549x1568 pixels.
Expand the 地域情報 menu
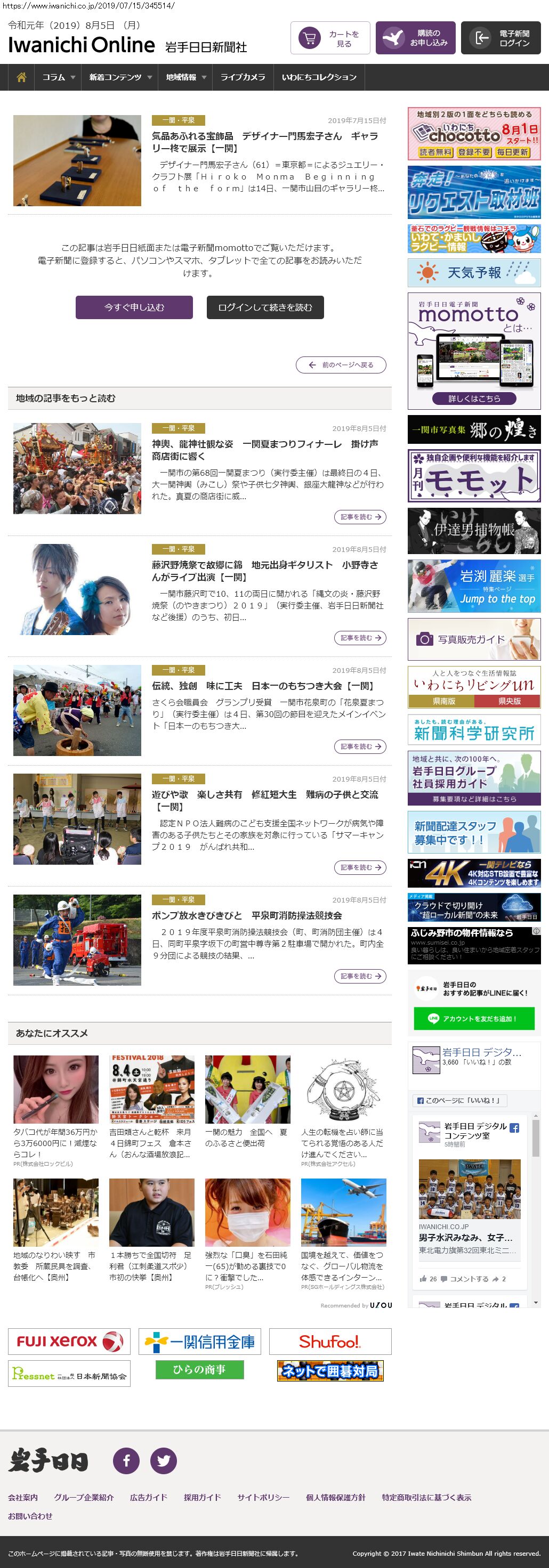pyautogui.click(x=186, y=77)
